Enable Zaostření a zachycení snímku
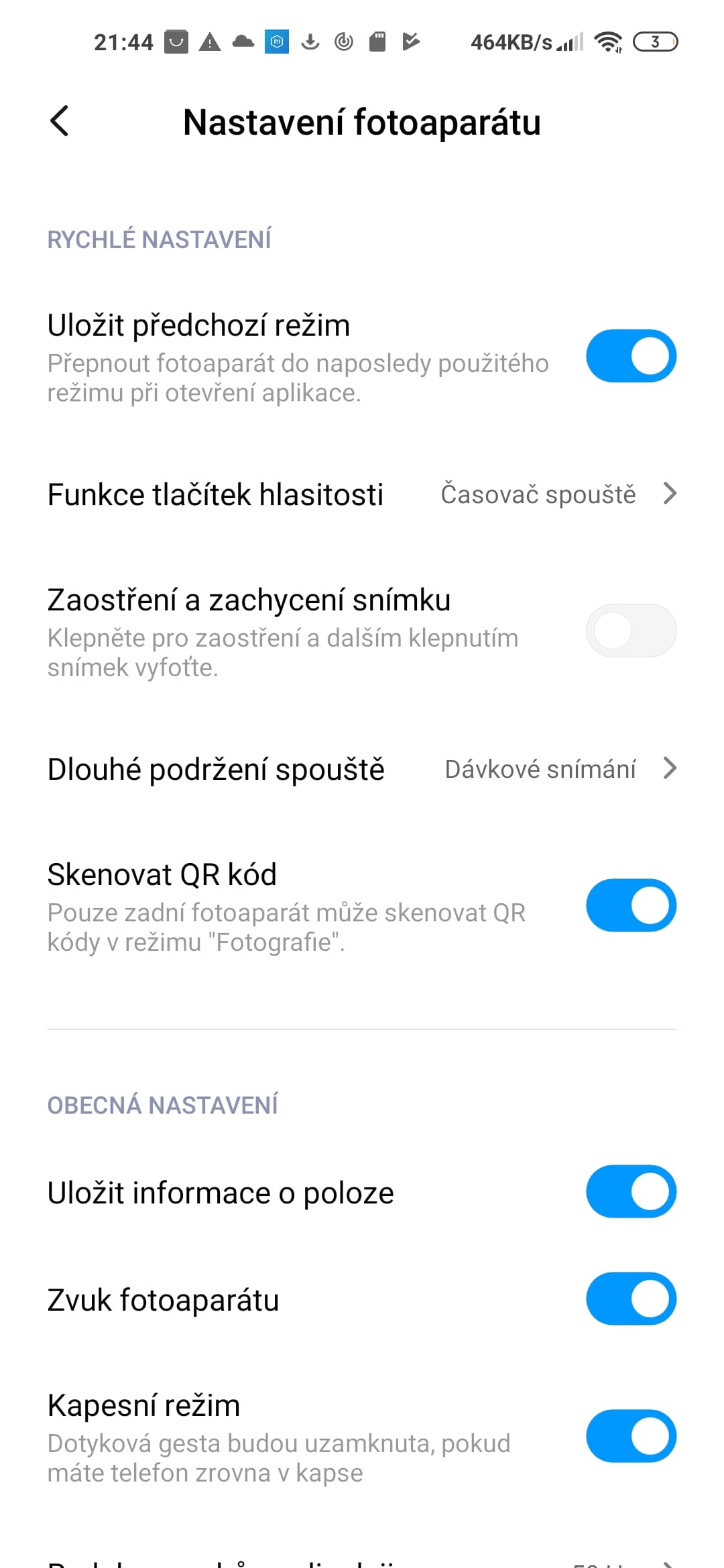The height and width of the screenshot is (1568, 724). pyautogui.click(x=631, y=631)
